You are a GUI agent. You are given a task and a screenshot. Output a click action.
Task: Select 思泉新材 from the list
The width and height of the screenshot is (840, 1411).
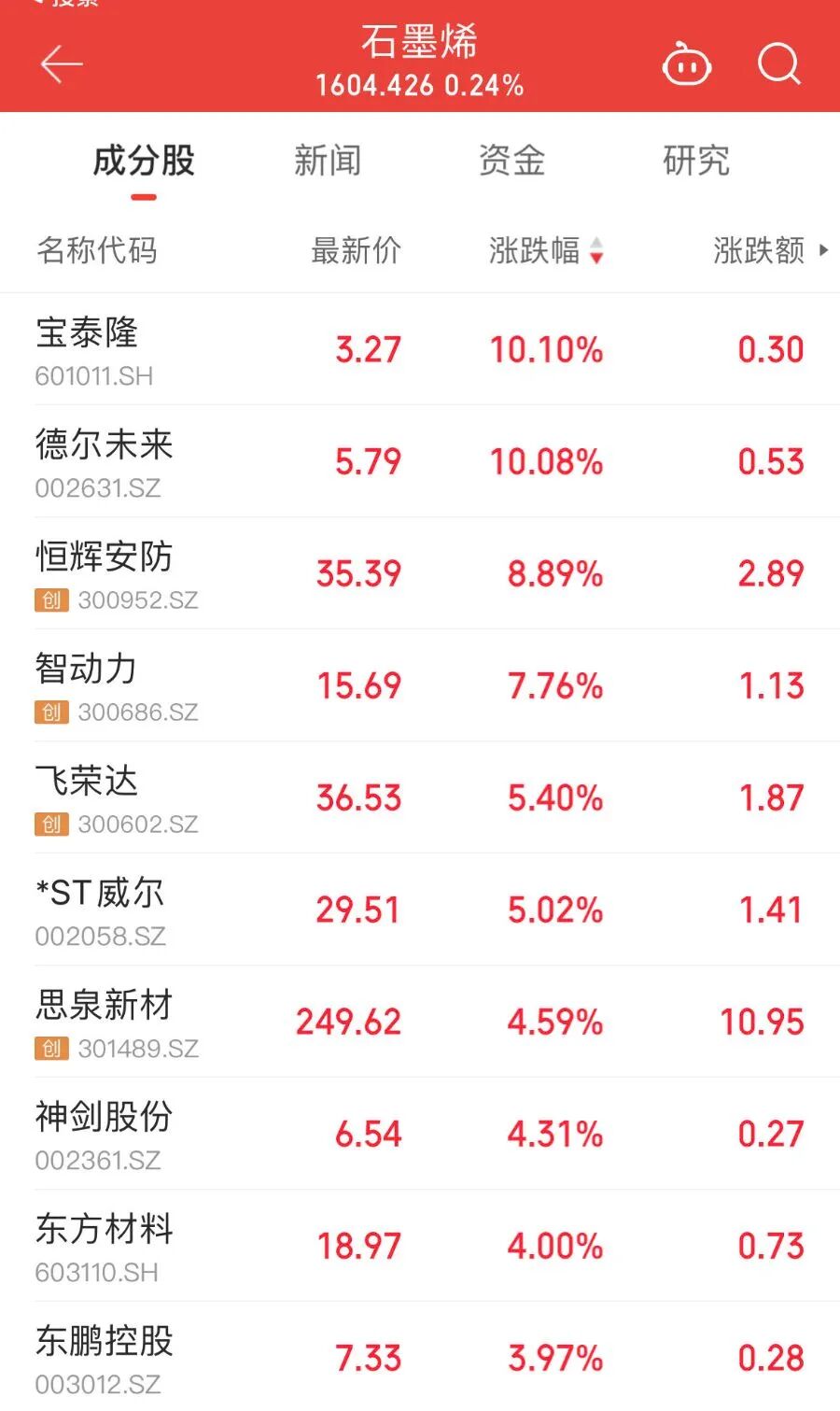105,1022
